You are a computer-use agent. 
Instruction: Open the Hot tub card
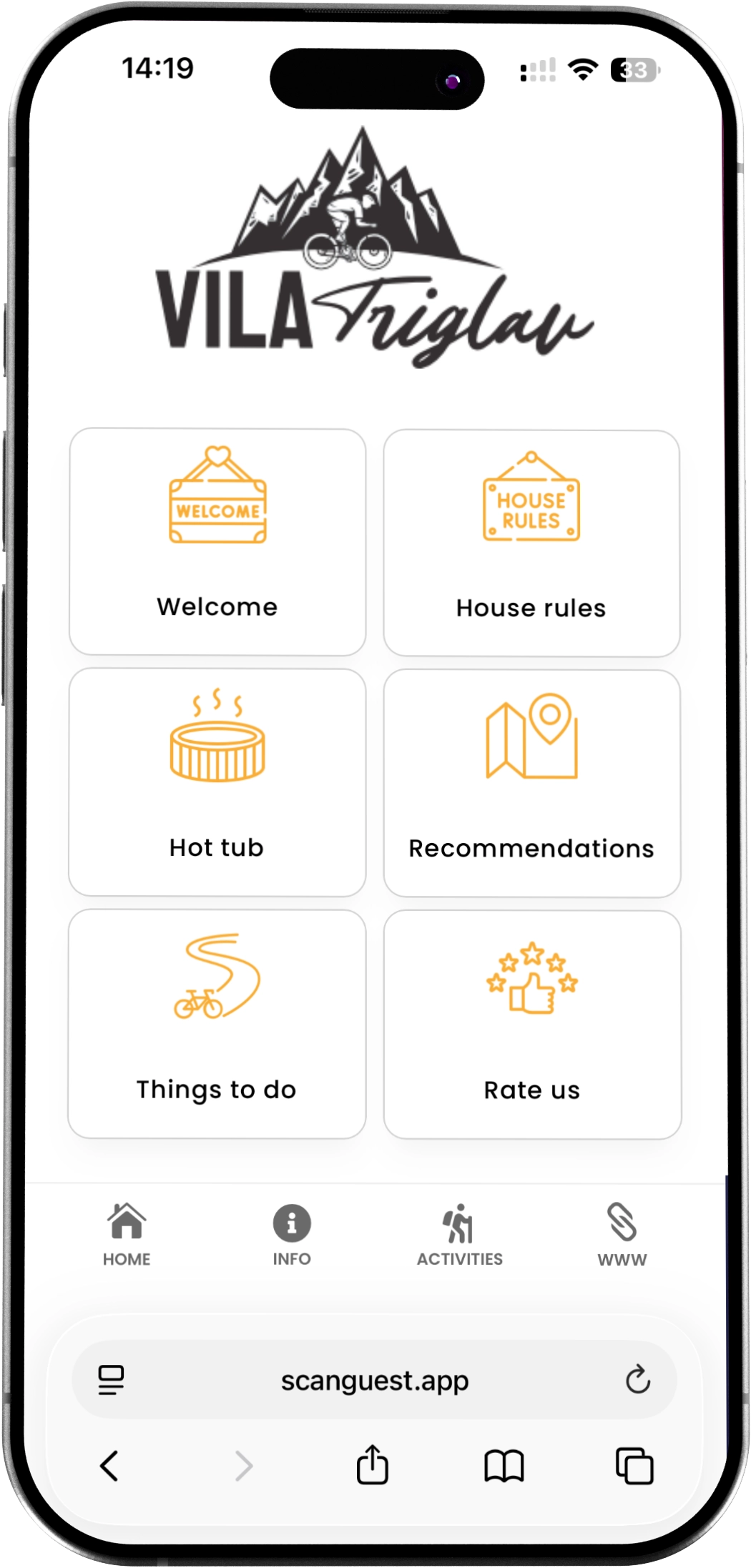(217, 782)
